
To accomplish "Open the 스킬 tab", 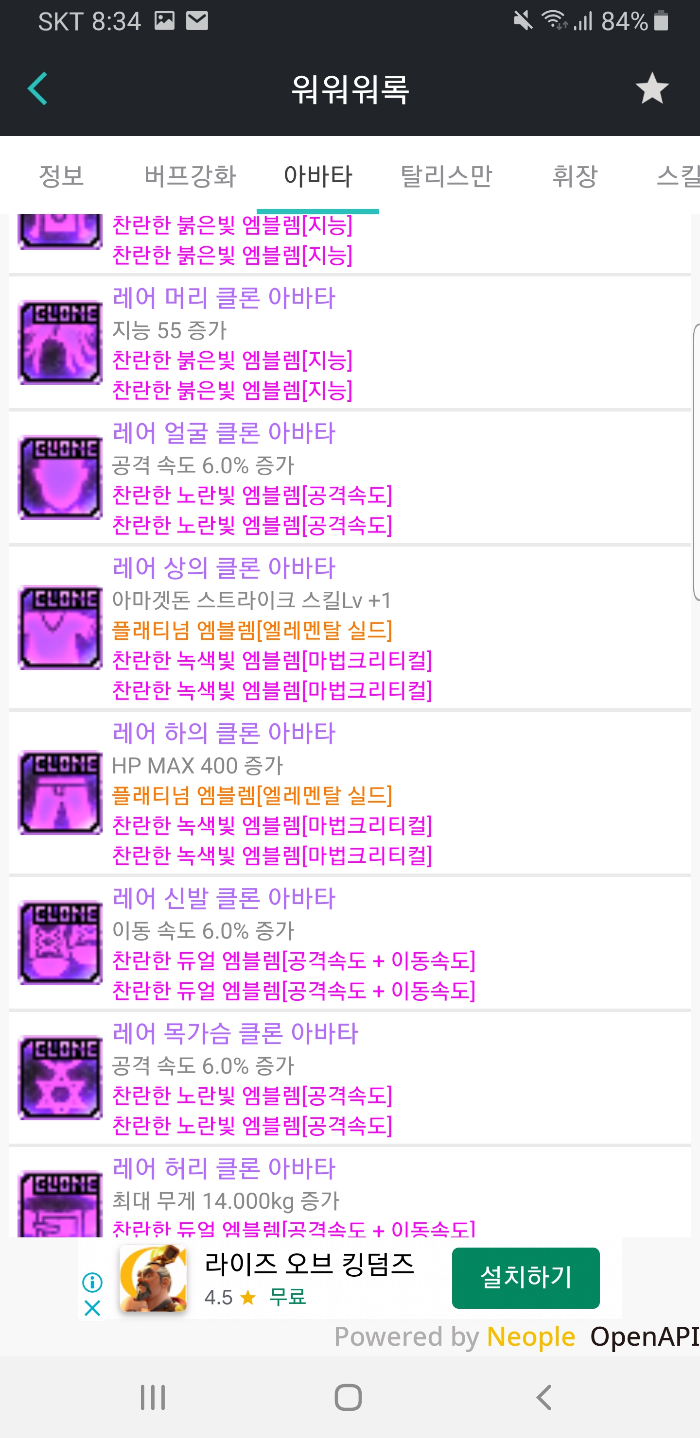I will click(x=678, y=177).
